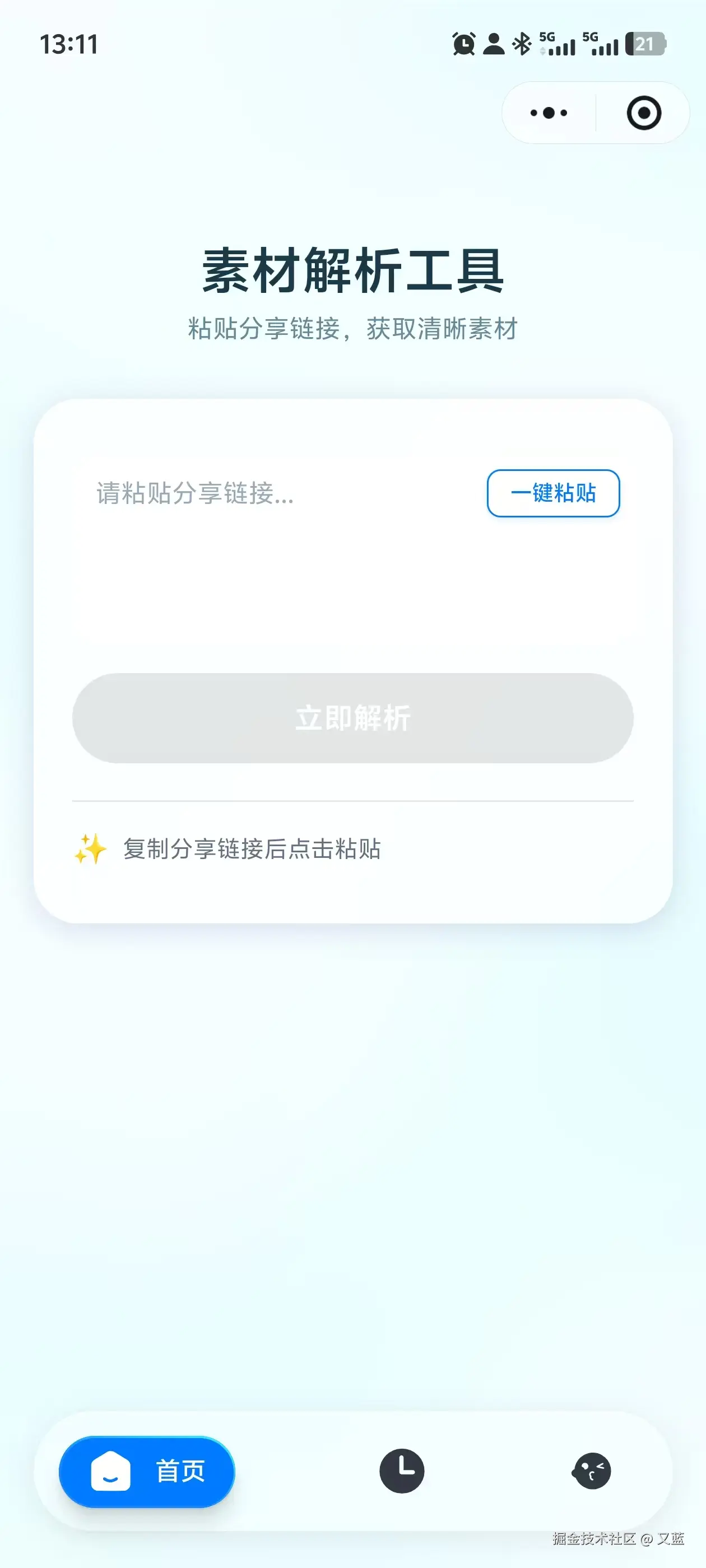Image resolution: width=706 pixels, height=1568 pixels.
Task: Tap the Bluetooth status bar icon
Action: pyautogui.click(x=521, y=43)
